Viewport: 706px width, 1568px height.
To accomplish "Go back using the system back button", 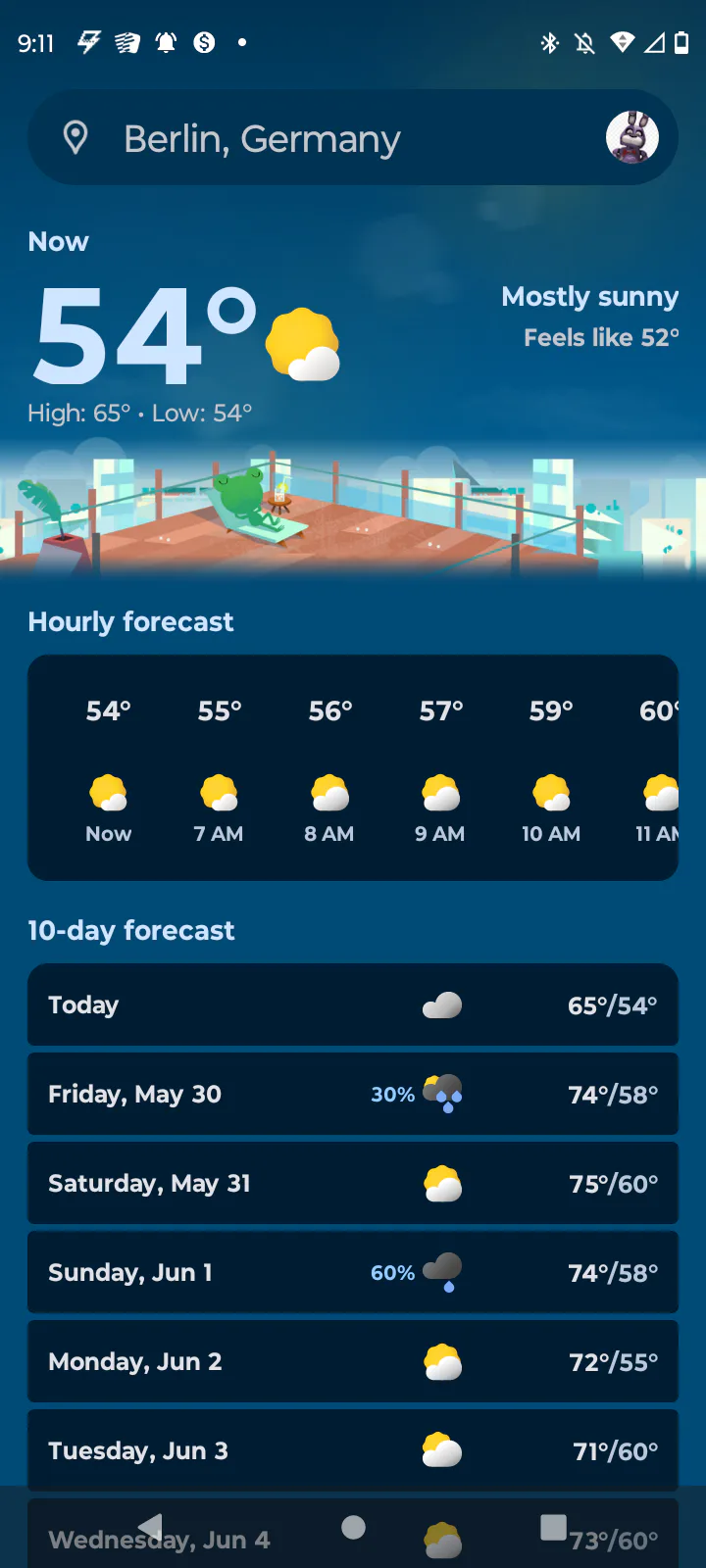I will tap(150, 1527).
